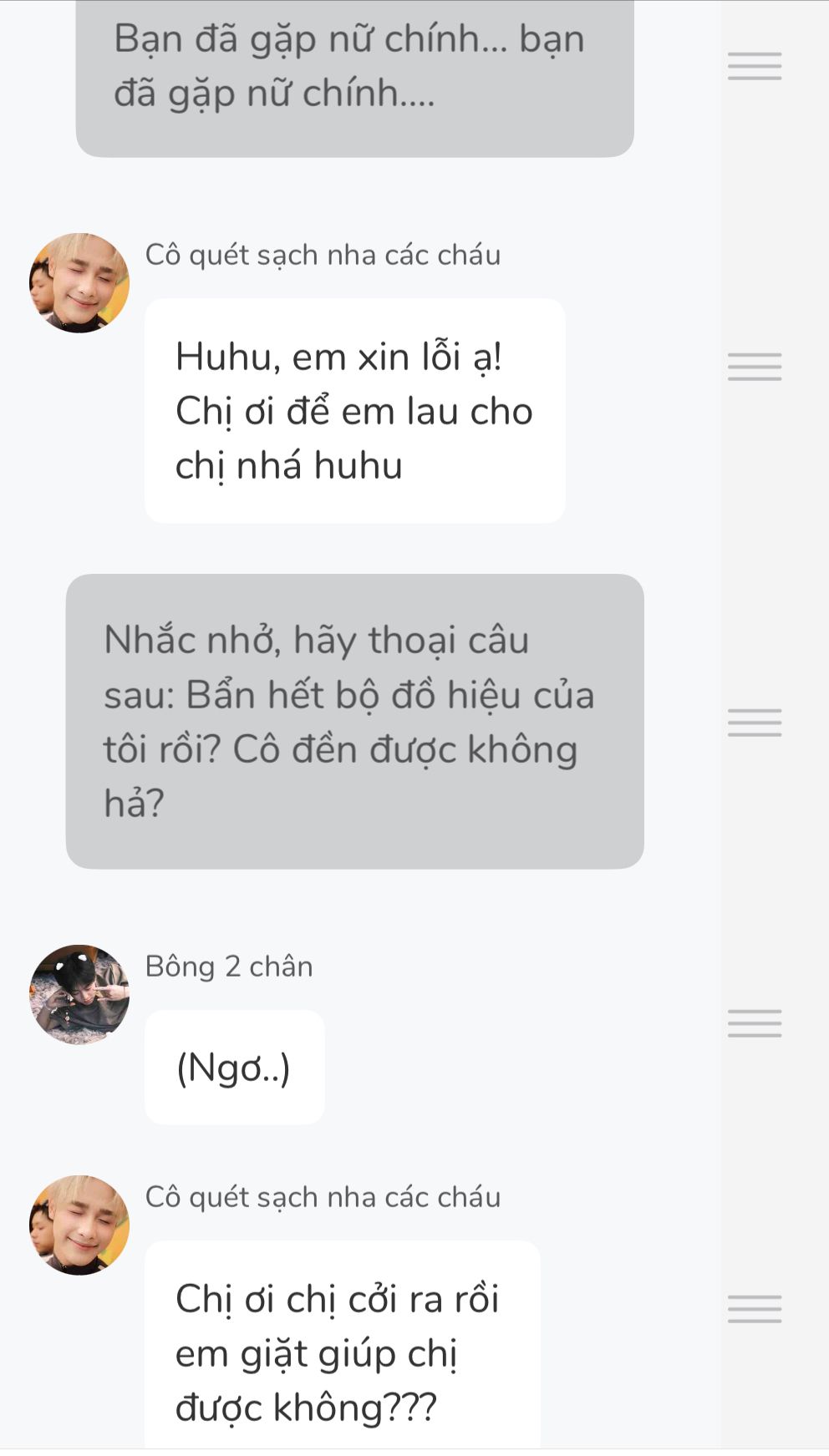Edit the '(Ngơ..)' dialogue bubble
Image resolution: width=829 pixels, height=1456 pixels.
(x=234, y=1068)
